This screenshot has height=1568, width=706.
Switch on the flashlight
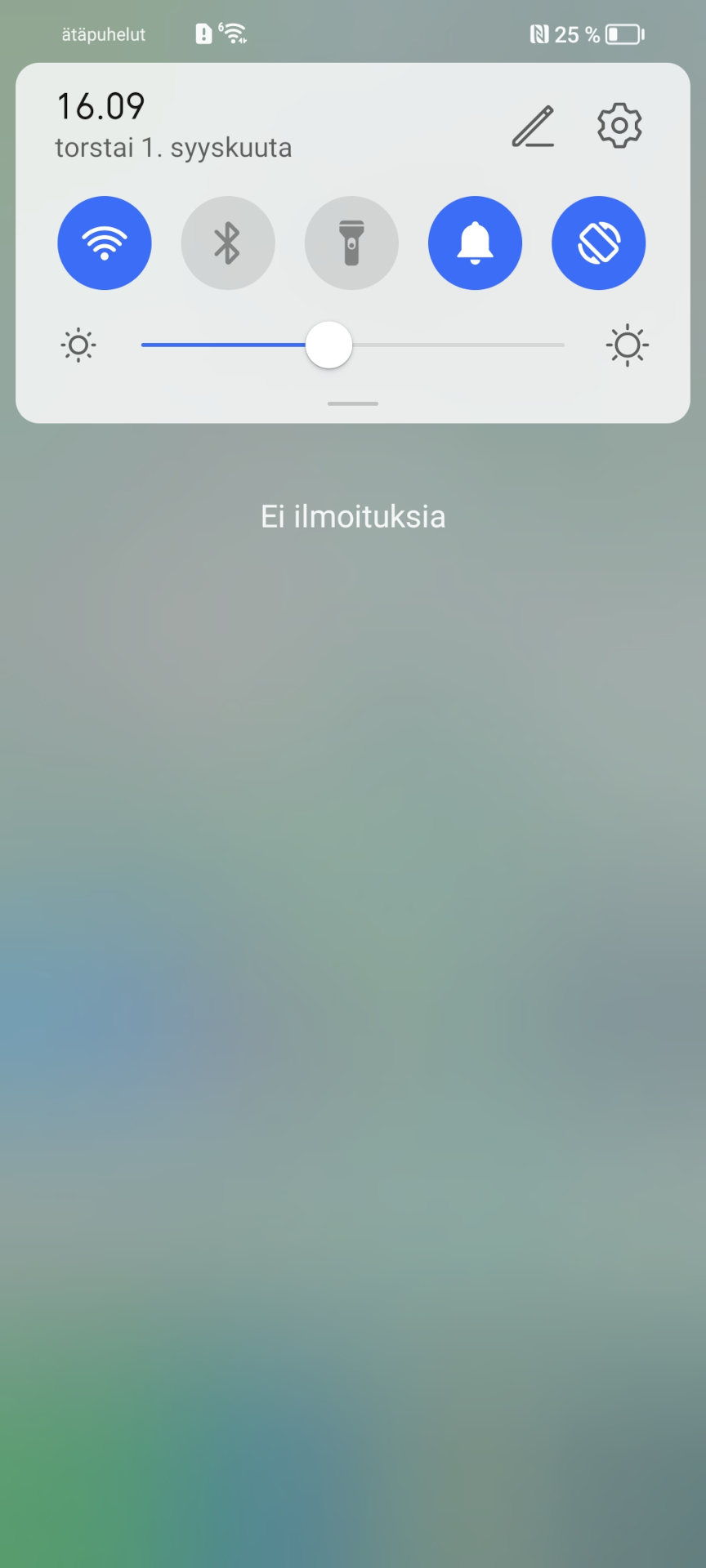[x=351, y=243]
